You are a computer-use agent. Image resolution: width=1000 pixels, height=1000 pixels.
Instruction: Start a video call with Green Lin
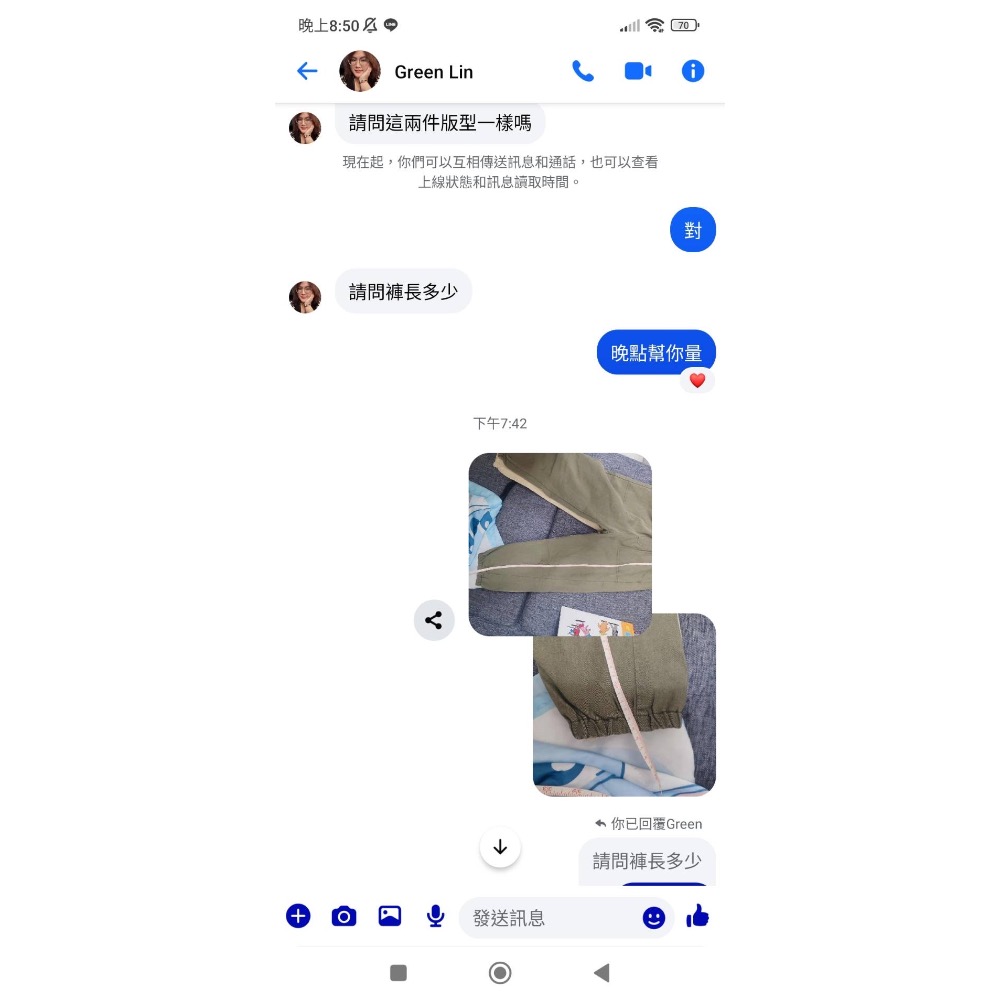coord(638,71)
